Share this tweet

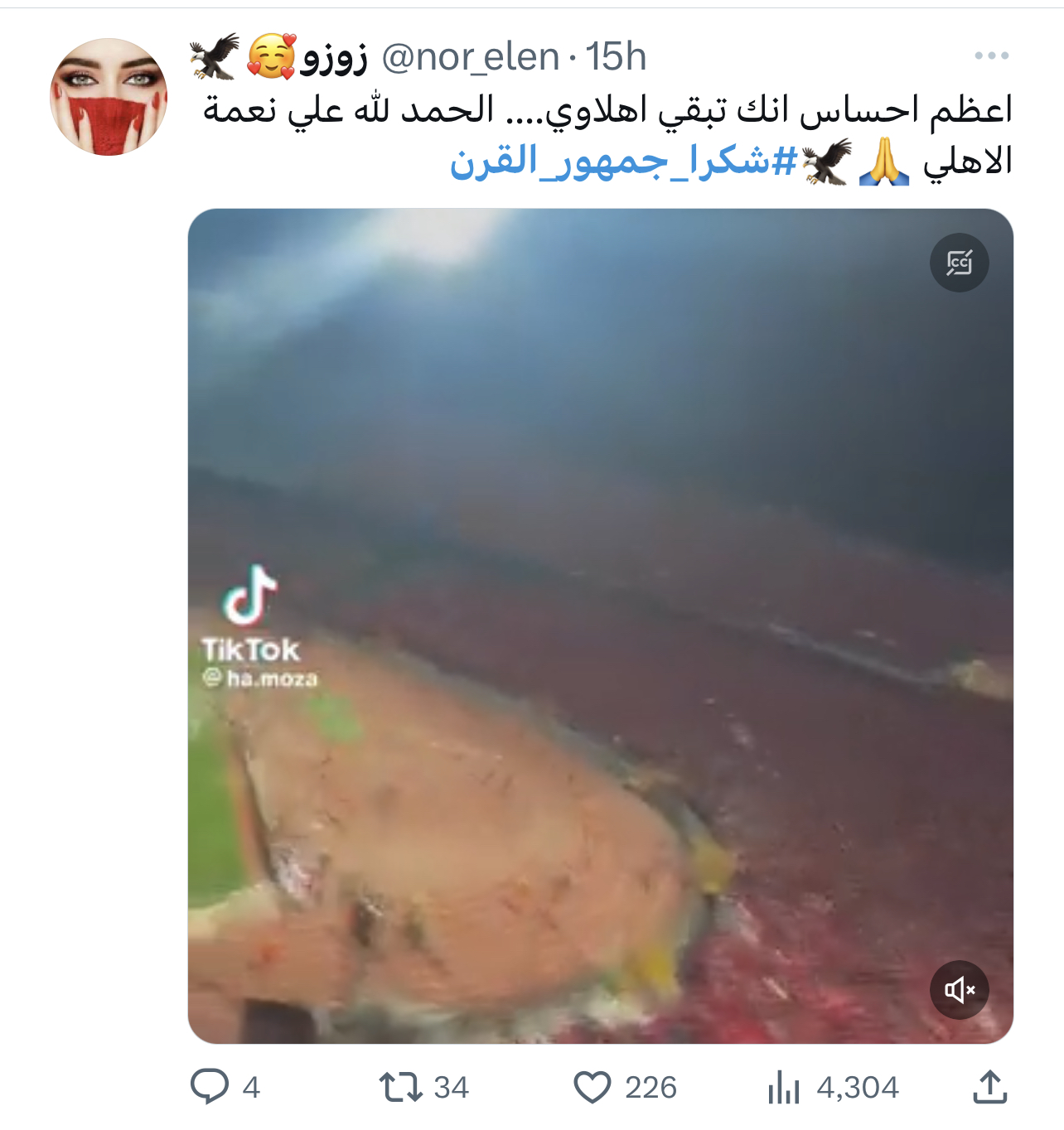coord(989,1087)
